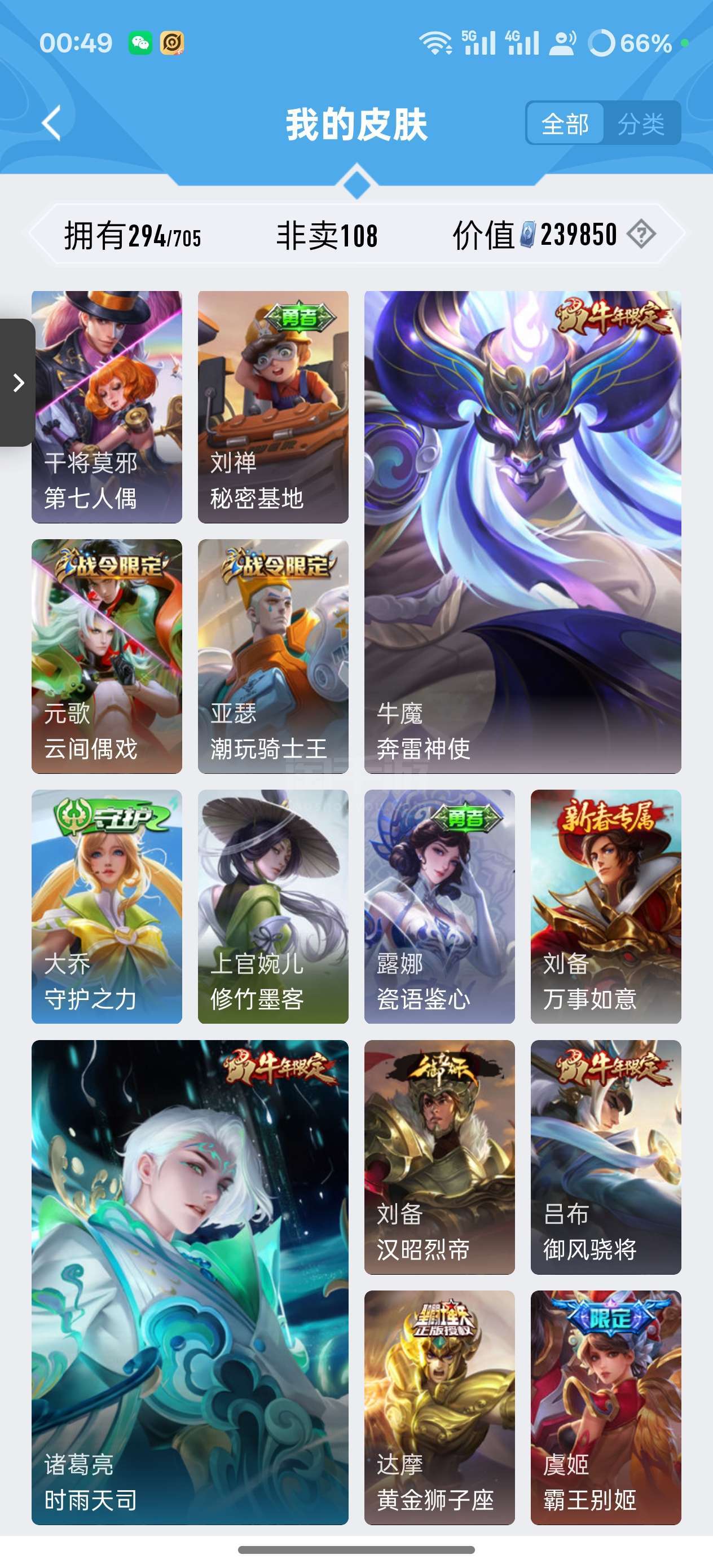Viewport: 713px width, 1568px height.
Task: Go back from 我的皮肤 page
Action: [x=52, y=124]
